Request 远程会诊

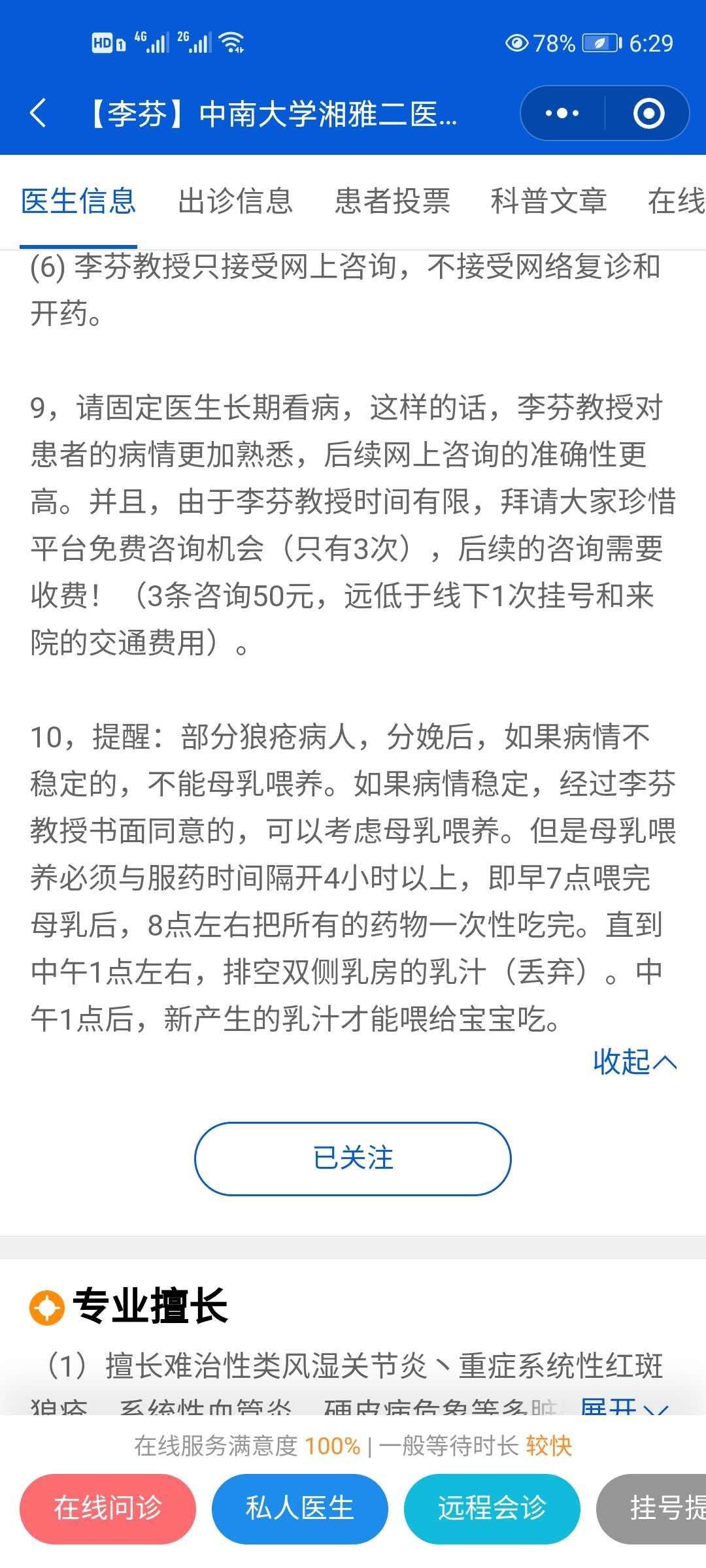pos(492,1509)
